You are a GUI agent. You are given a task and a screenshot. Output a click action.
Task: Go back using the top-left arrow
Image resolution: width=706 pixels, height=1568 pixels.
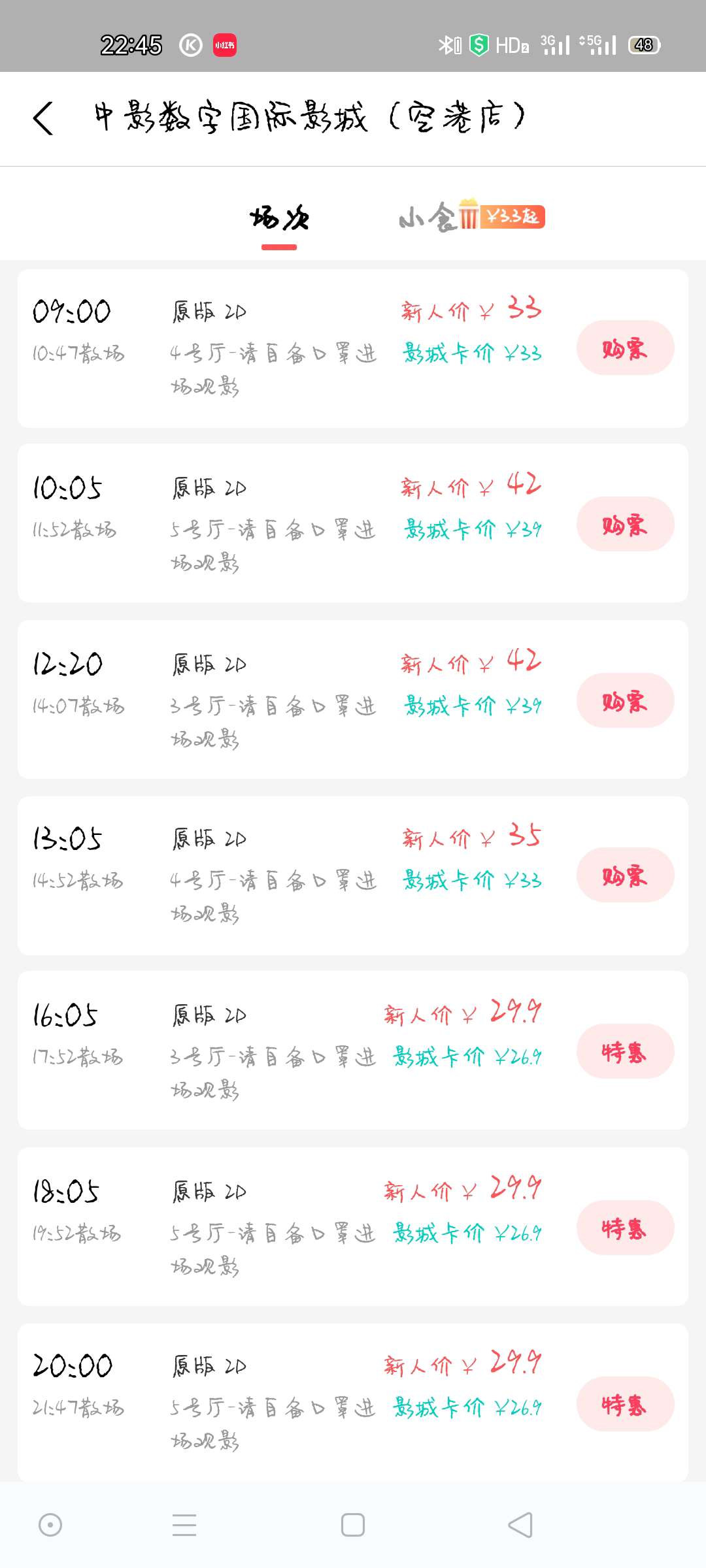pyautogui.click(x=43, y=118)
